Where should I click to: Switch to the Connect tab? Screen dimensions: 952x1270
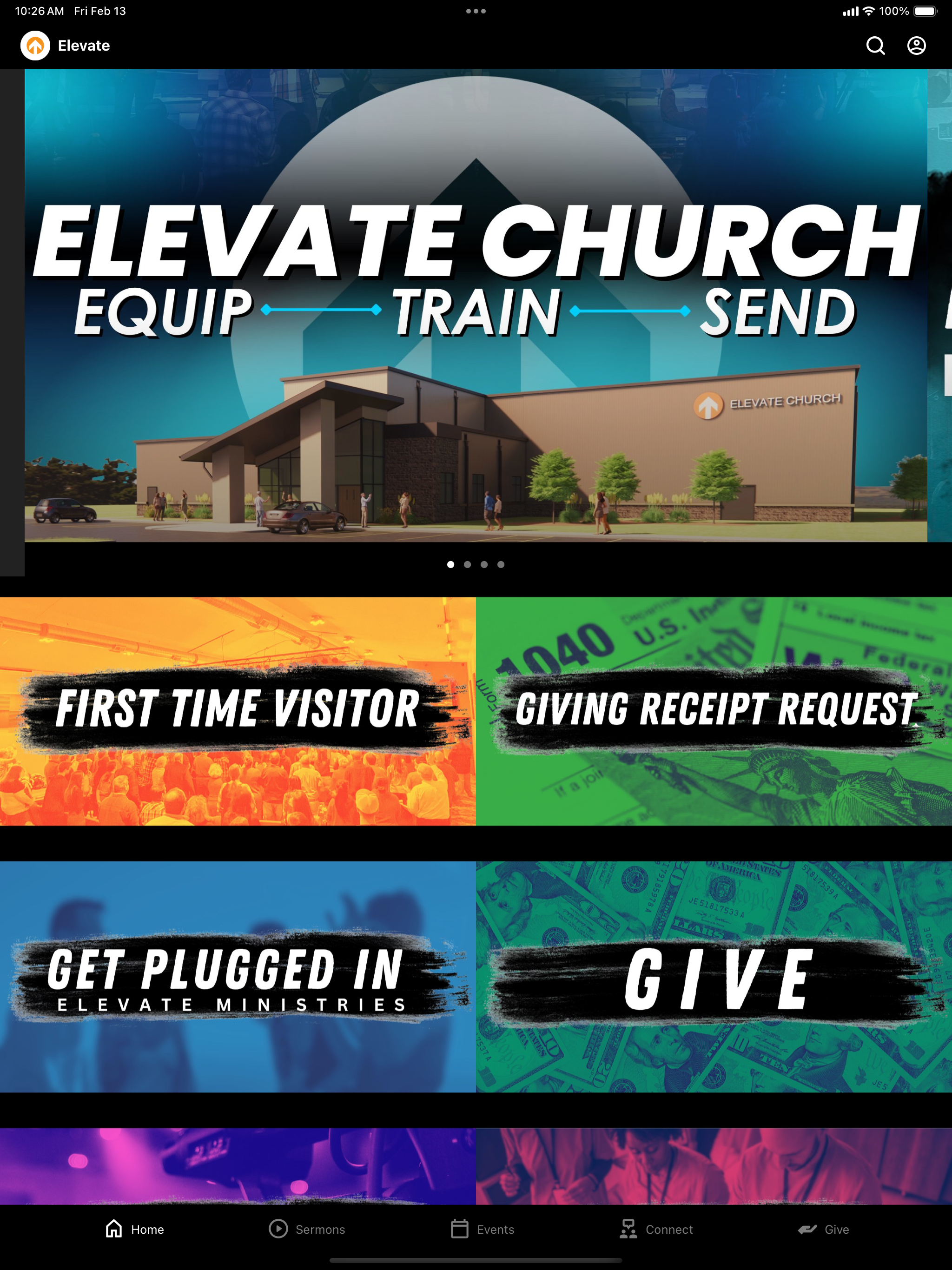[656, 1229]
